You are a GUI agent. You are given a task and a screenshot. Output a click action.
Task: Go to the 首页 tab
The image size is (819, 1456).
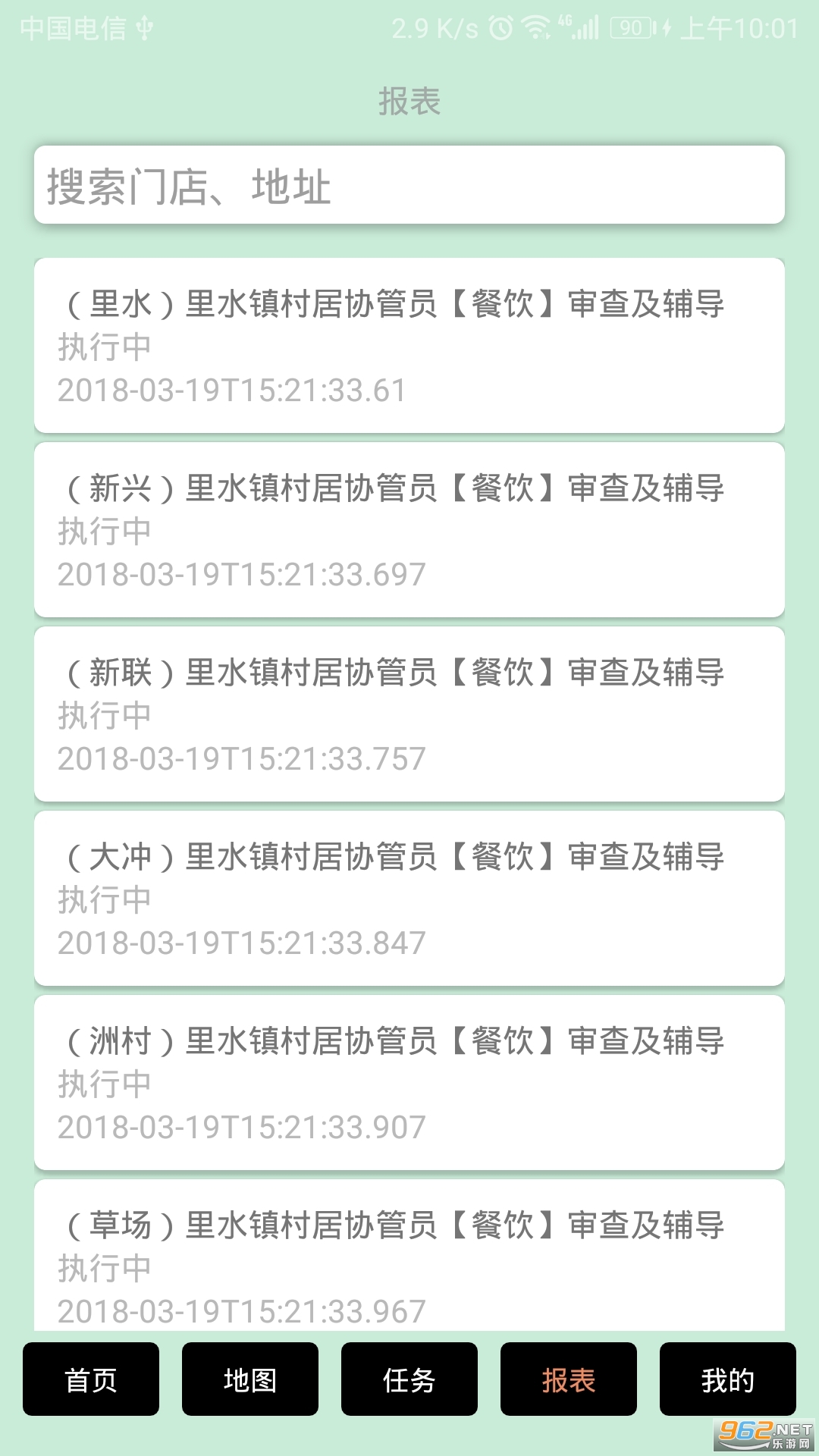pos(91,1379)
